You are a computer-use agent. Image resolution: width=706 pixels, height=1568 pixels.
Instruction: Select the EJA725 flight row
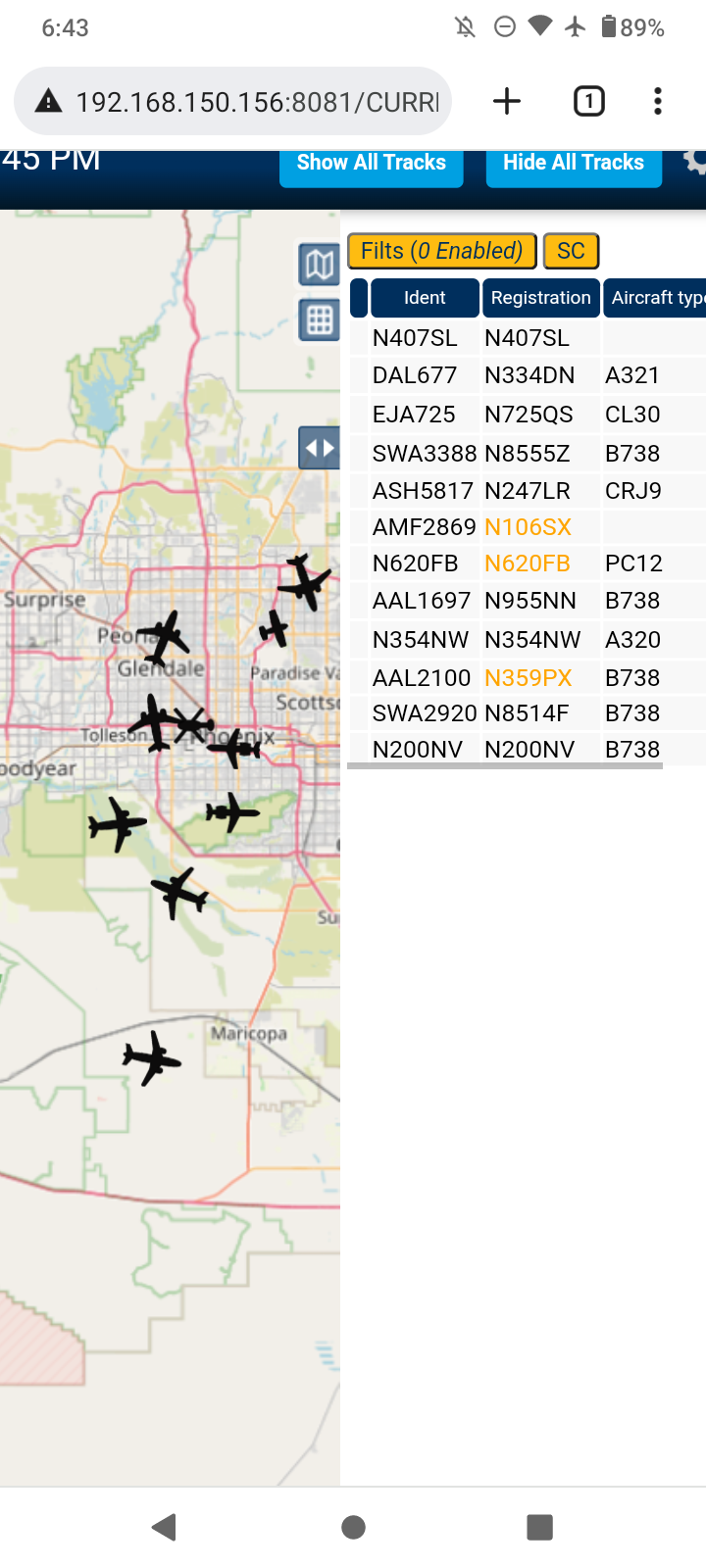[528, 415]
